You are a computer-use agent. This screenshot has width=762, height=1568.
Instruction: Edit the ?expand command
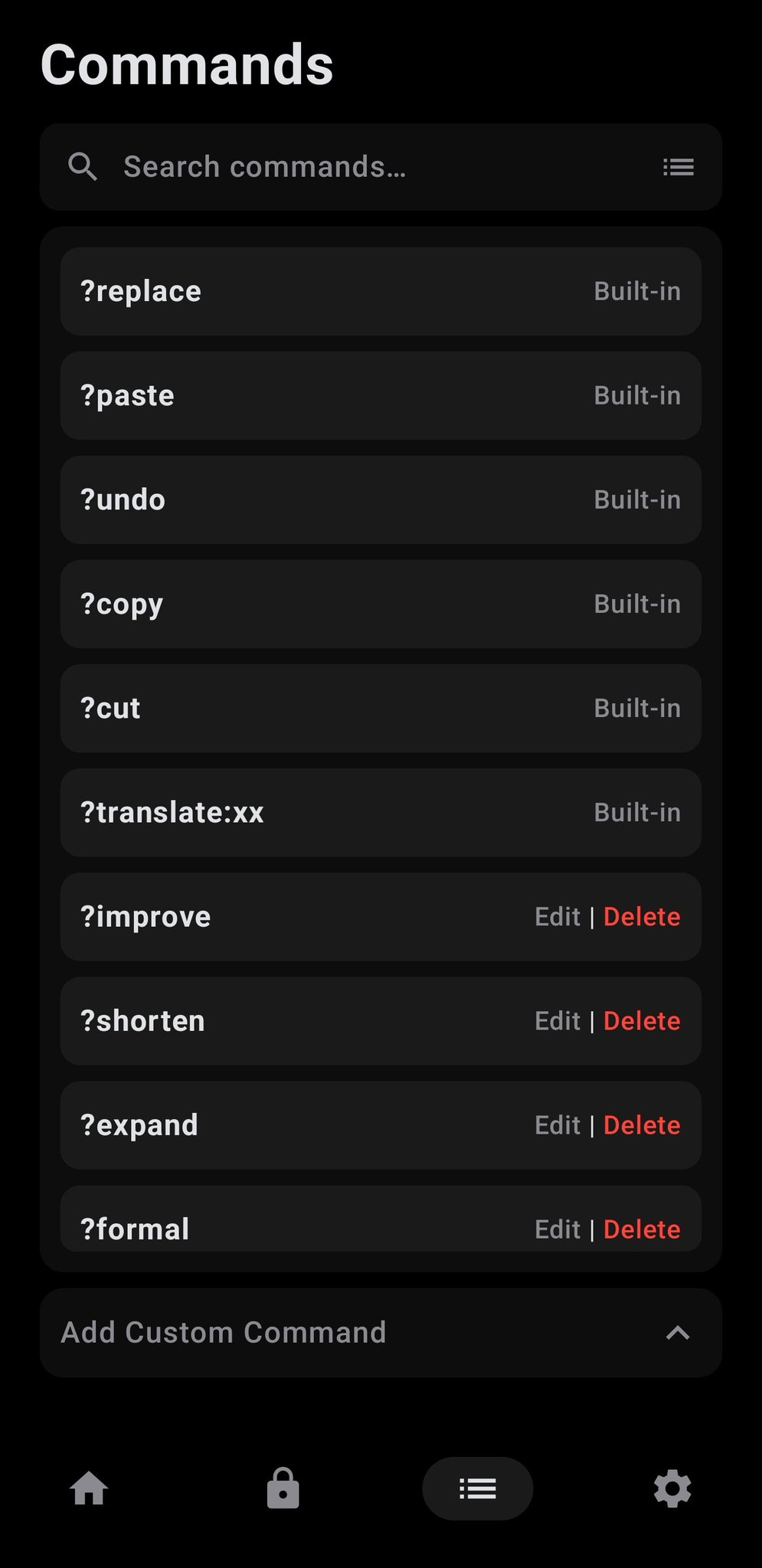point(558,1125)
